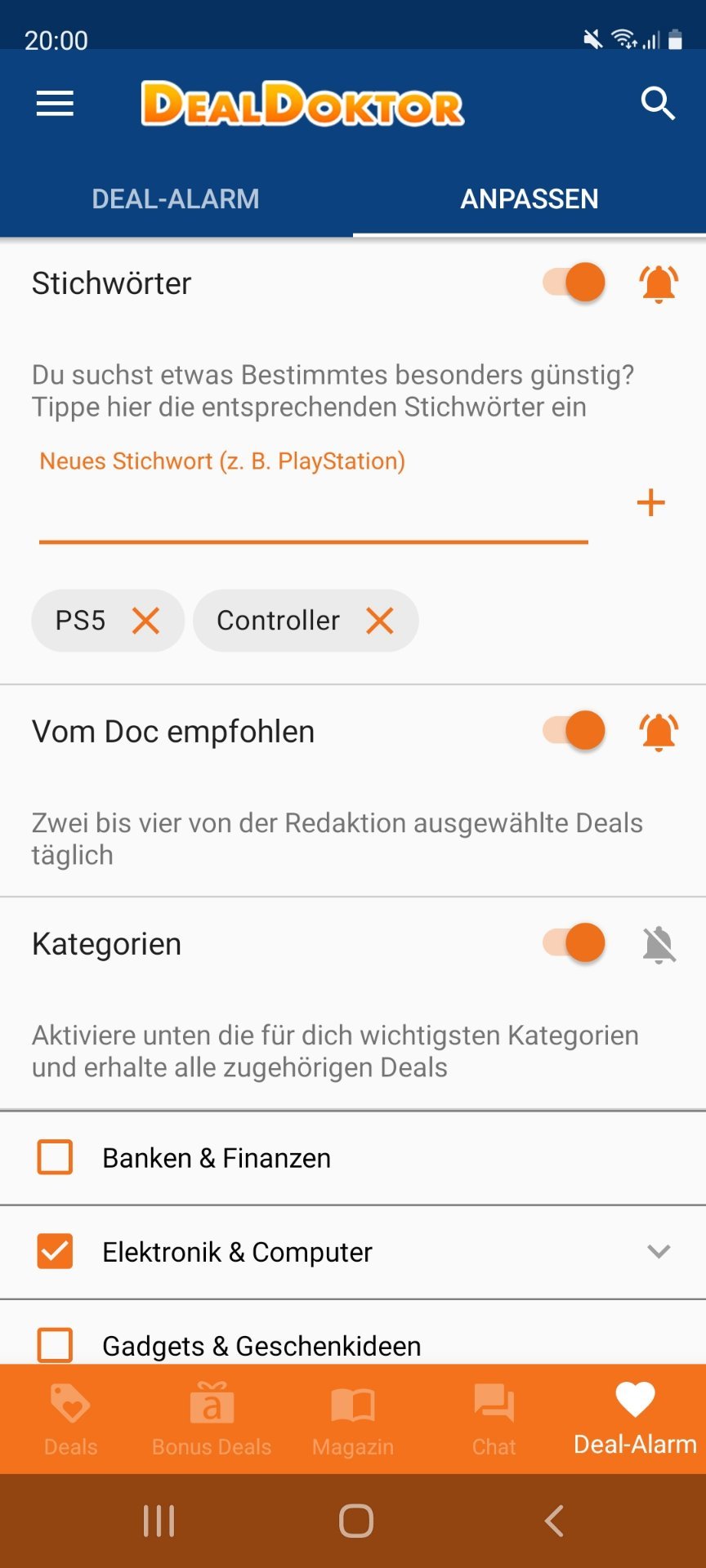Unmute Kategorien notifications via crossed bell
The height and width of the screenshot is (1568, 706).
click(x=659, y=944)
